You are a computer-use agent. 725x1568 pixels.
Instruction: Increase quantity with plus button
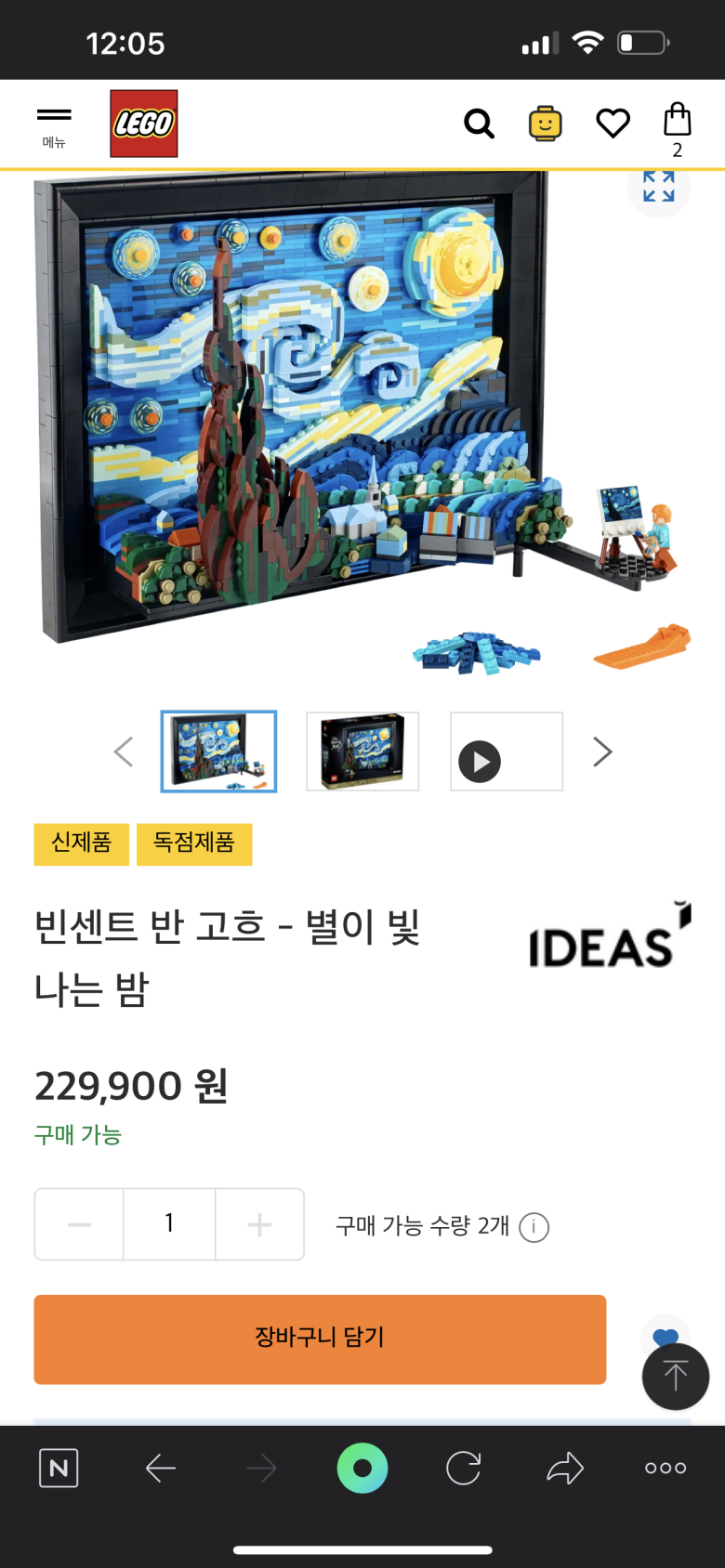(259, 1224)
